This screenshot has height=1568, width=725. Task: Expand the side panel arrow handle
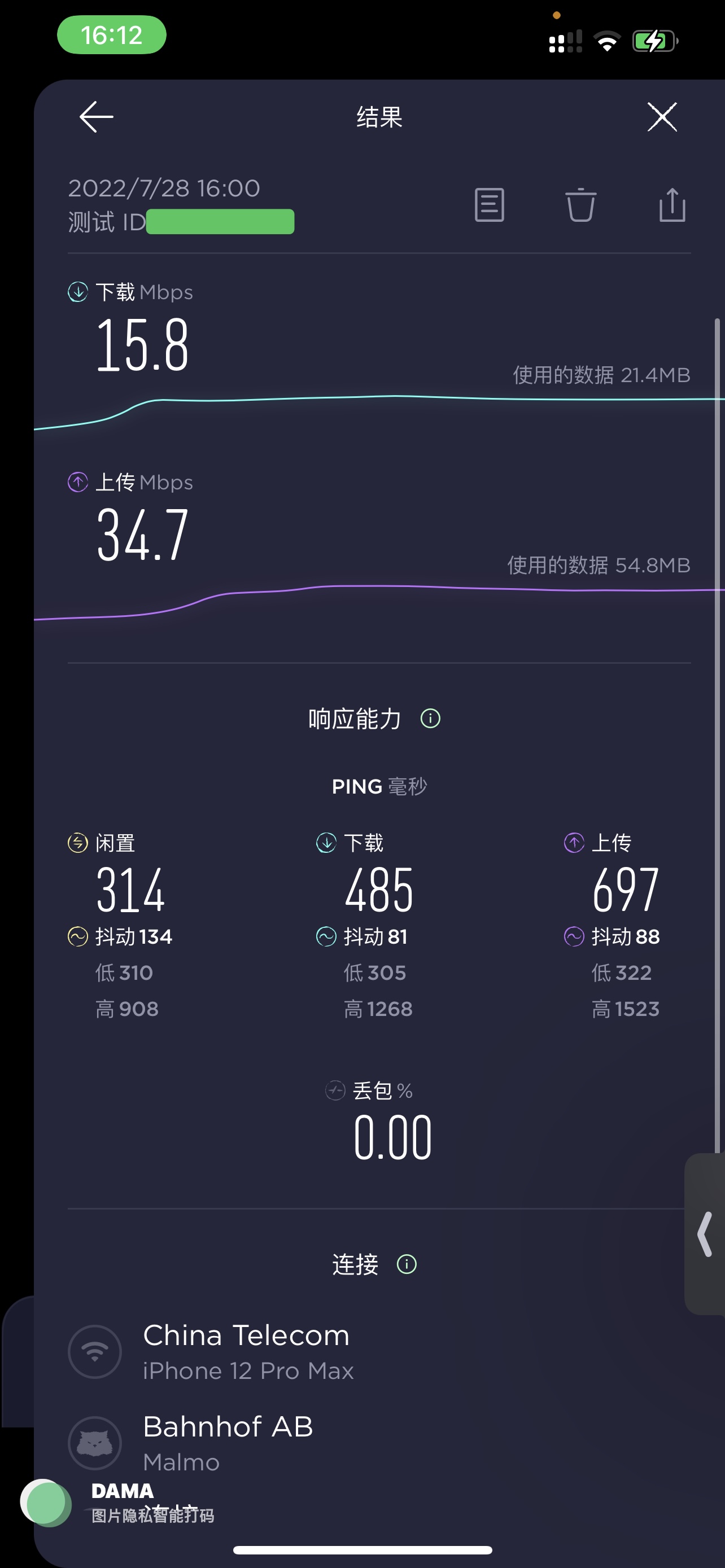pos(705,1234)
